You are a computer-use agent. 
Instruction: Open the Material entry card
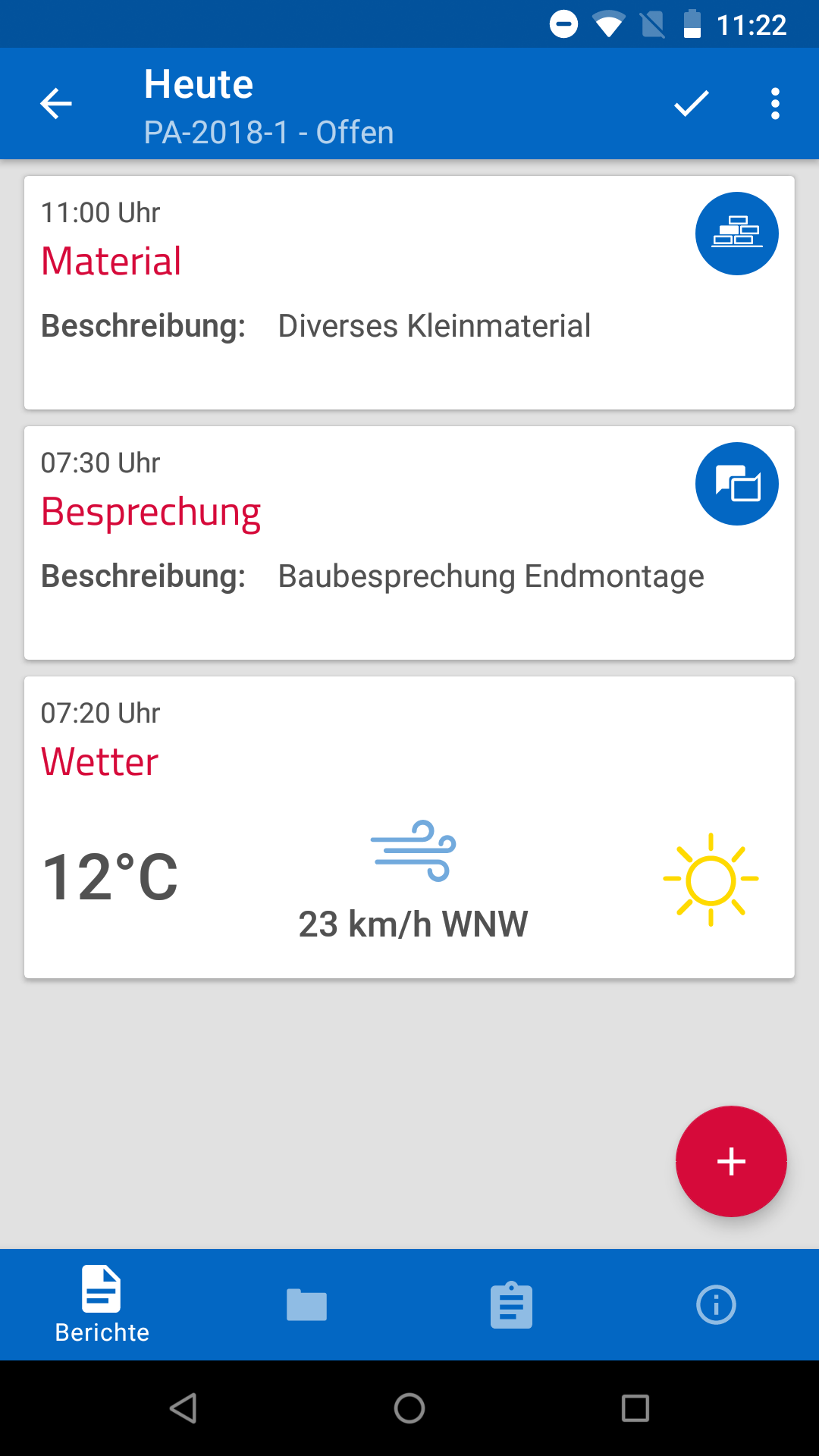[409, 293]
